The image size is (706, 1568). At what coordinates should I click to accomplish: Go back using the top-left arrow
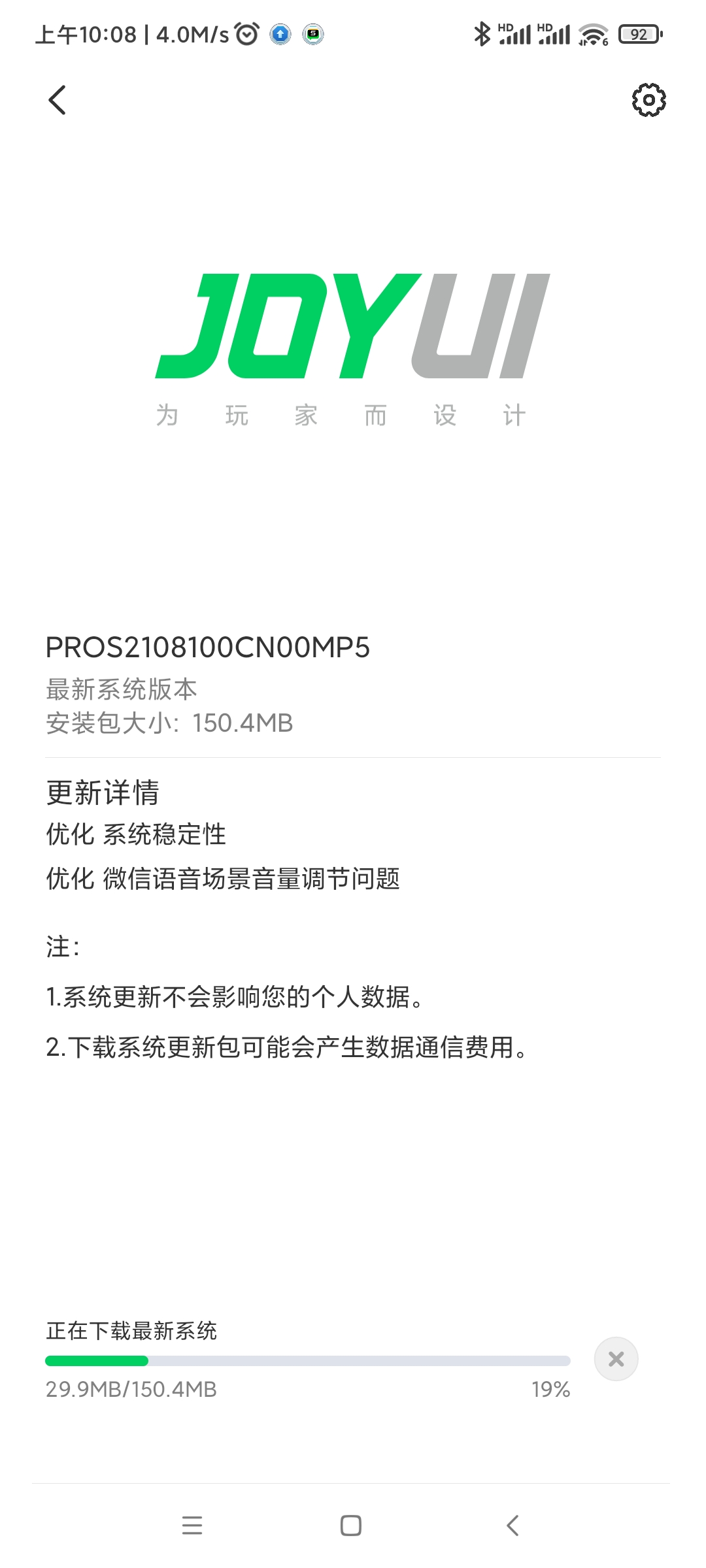58,100
